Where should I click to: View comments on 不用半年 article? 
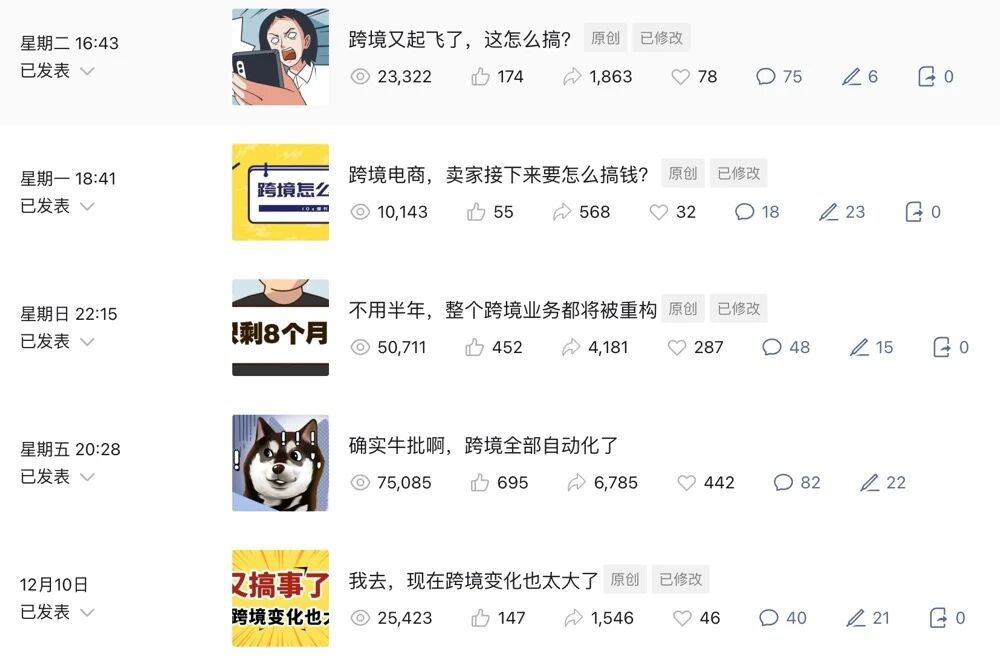coord(785,347)
